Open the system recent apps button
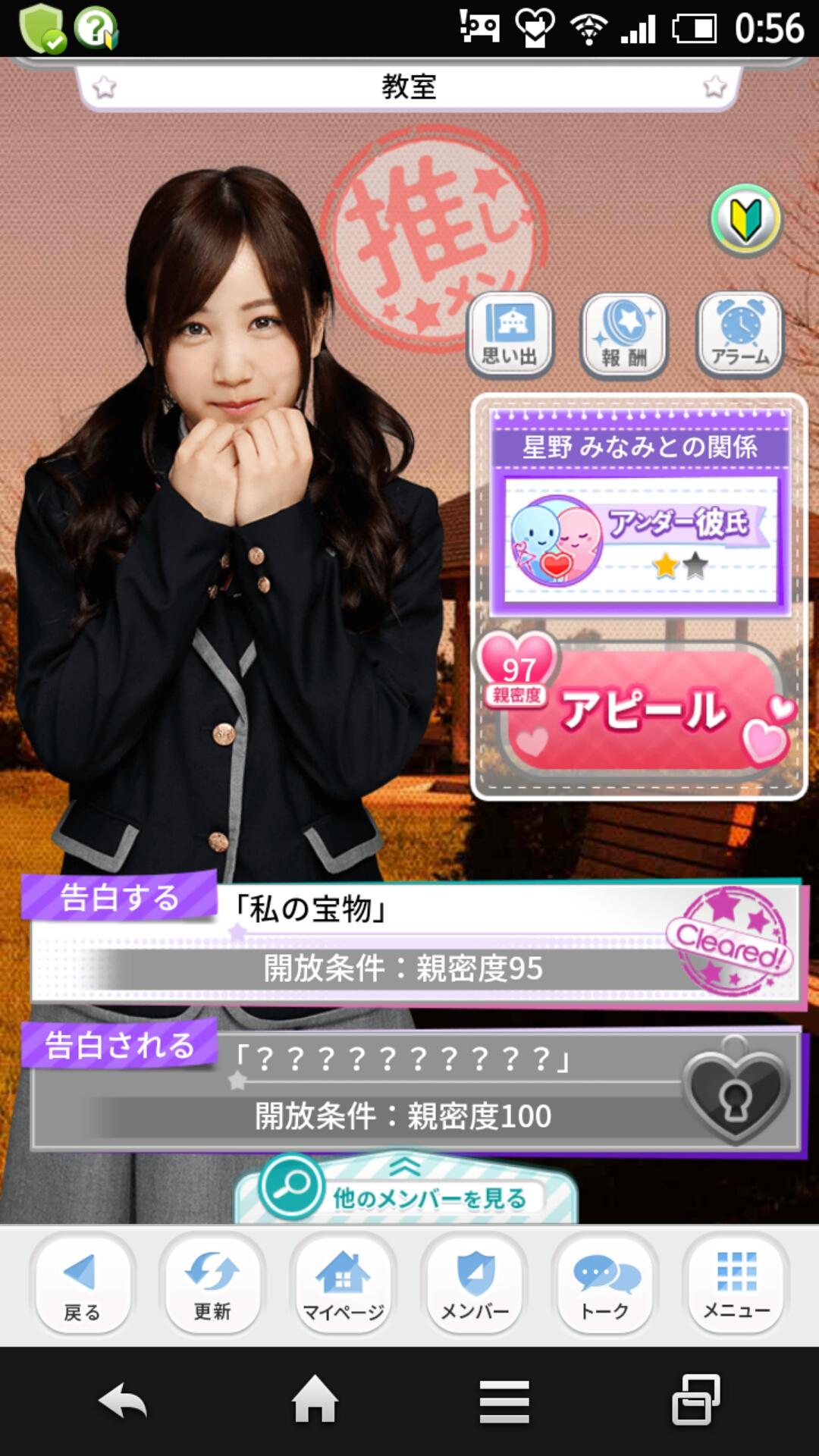This screenshot has height=1456, width=819. (695, 1400)
